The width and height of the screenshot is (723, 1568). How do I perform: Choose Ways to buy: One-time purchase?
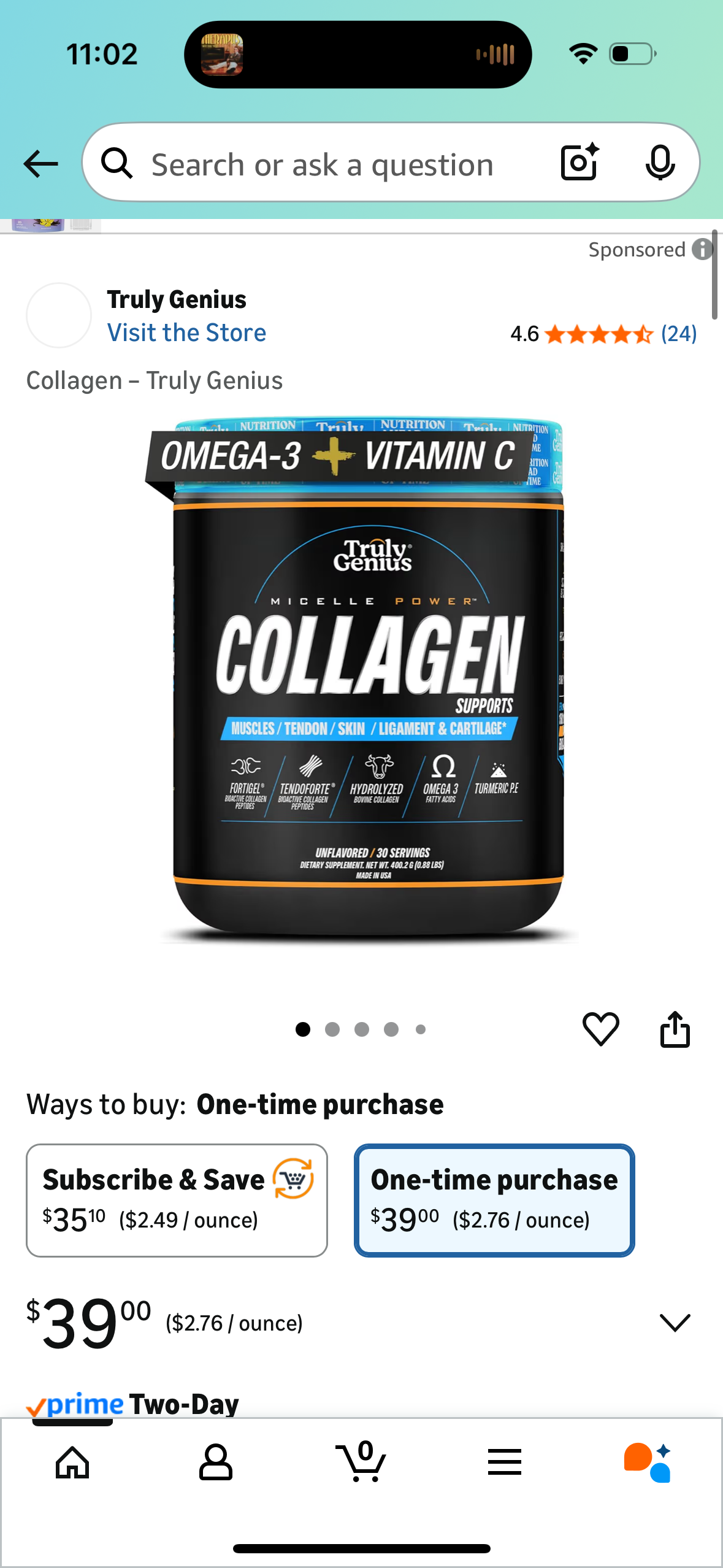tap(321, 1103)
